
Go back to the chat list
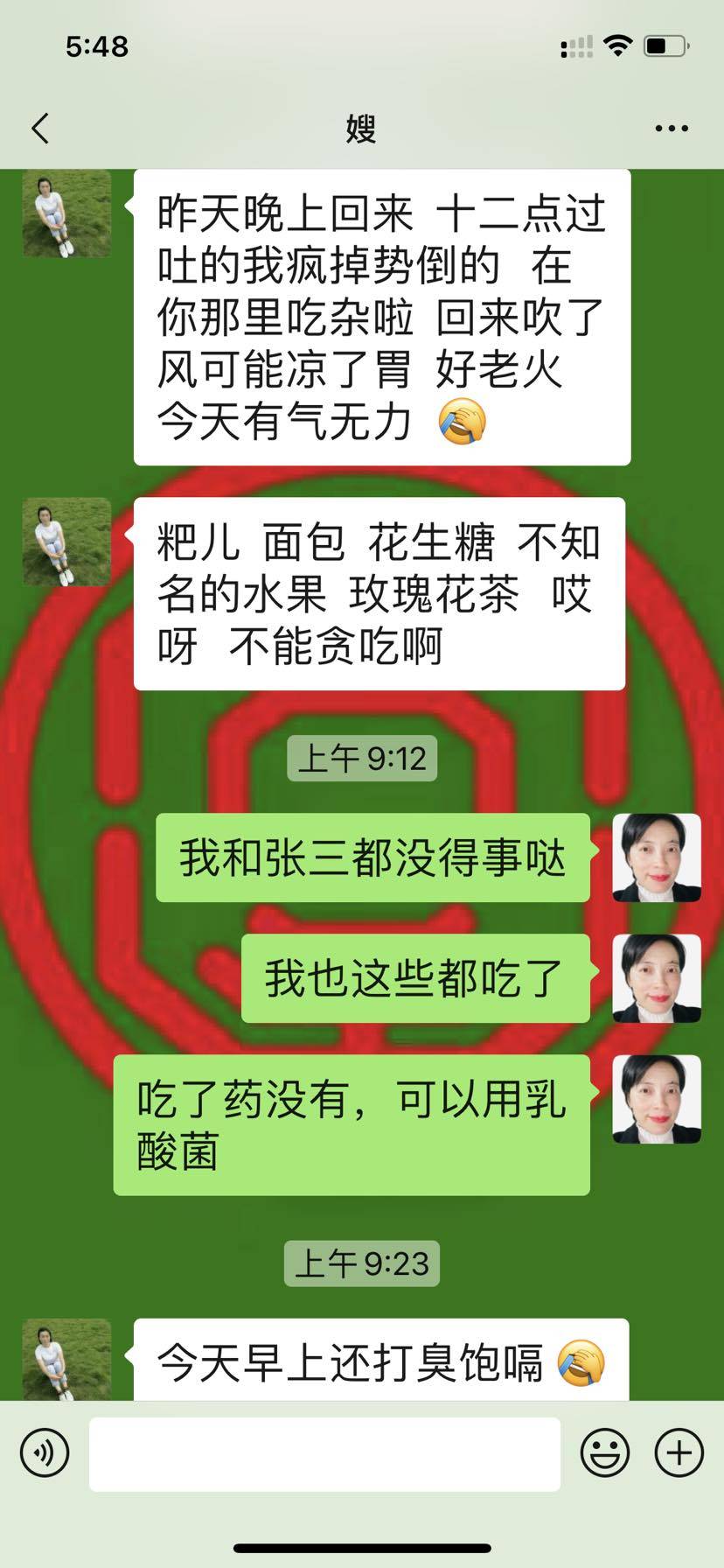pyautogui.click(x=40, y=129)
